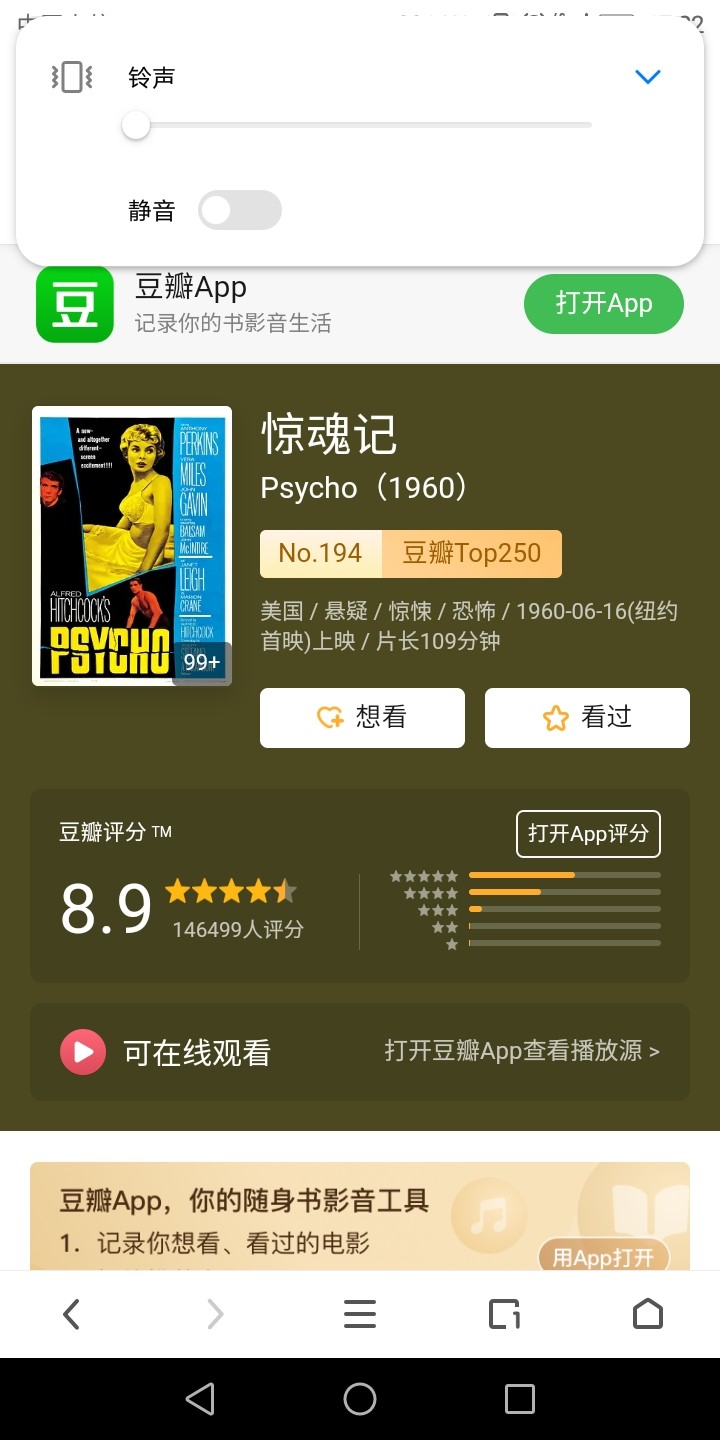Viewport: 720px width, 1440px height.
Task: Open the browser menu icon
Action: click(360, 1314)
